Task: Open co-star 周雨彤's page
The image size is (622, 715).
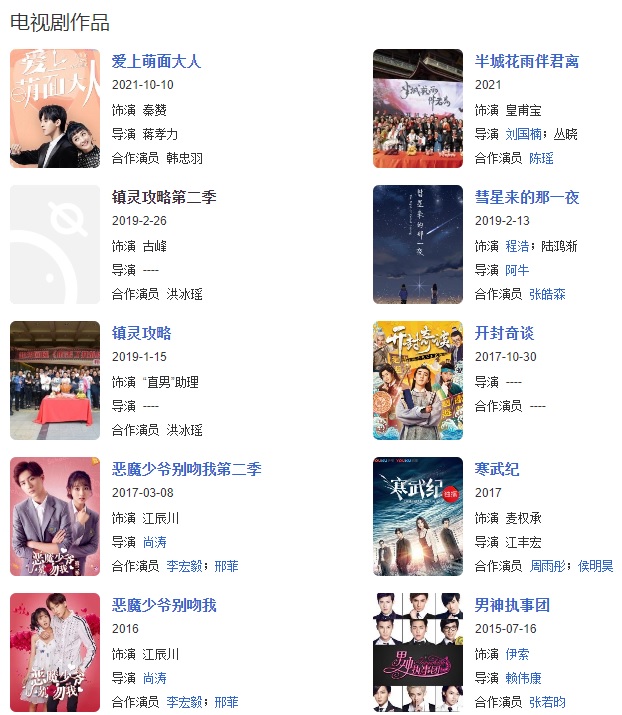Action: (547, 566)
